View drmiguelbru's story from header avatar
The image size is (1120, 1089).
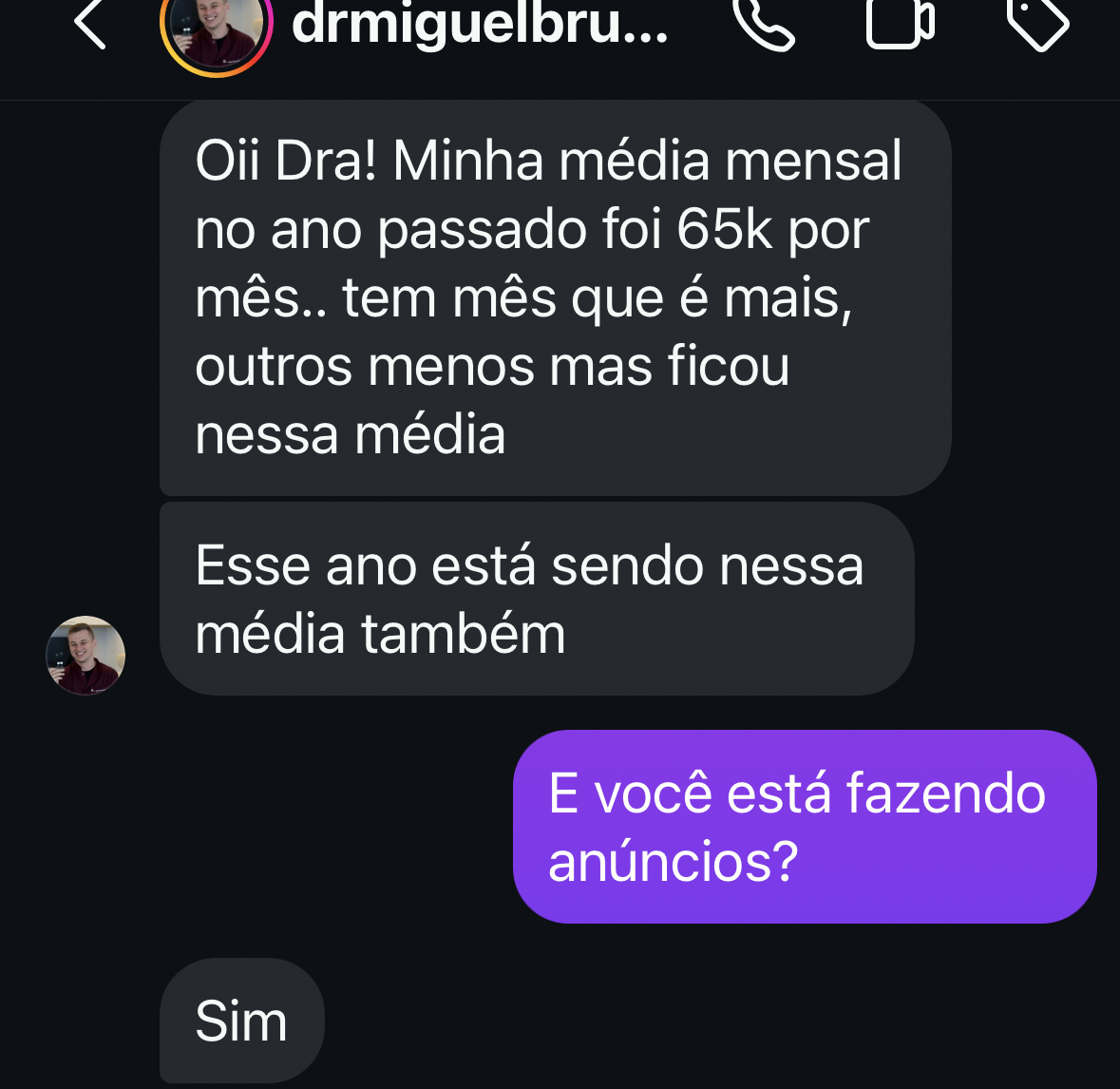point(217,29)
